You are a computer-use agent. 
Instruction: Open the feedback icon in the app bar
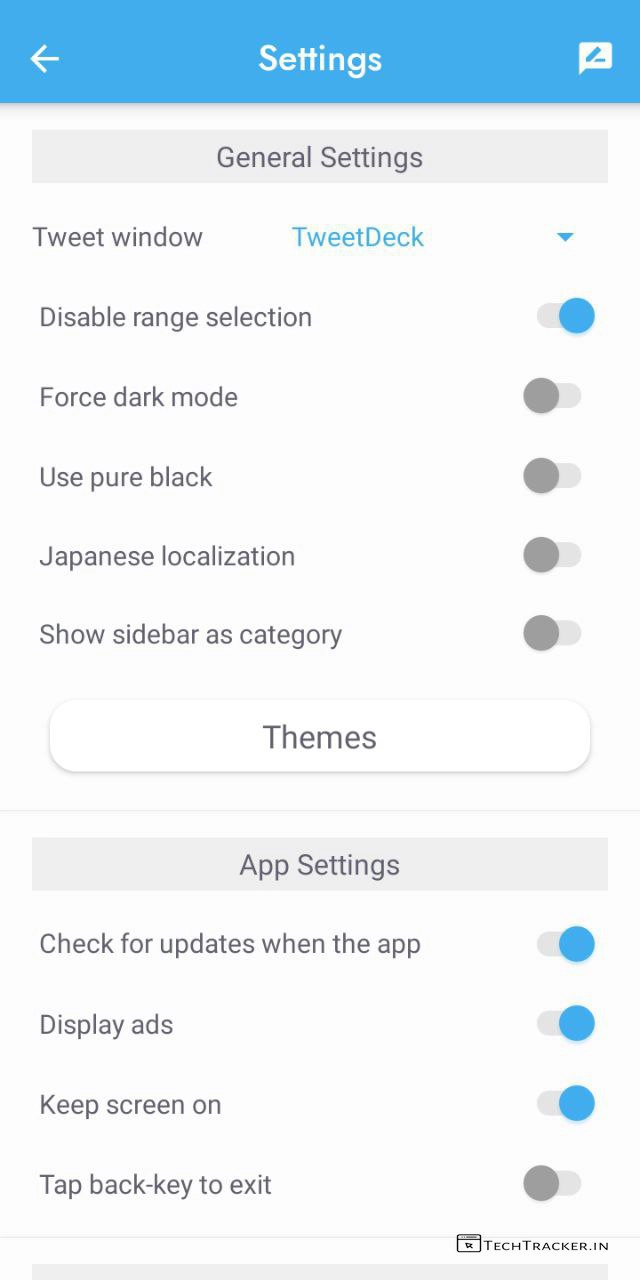click(x=595, y=59)
